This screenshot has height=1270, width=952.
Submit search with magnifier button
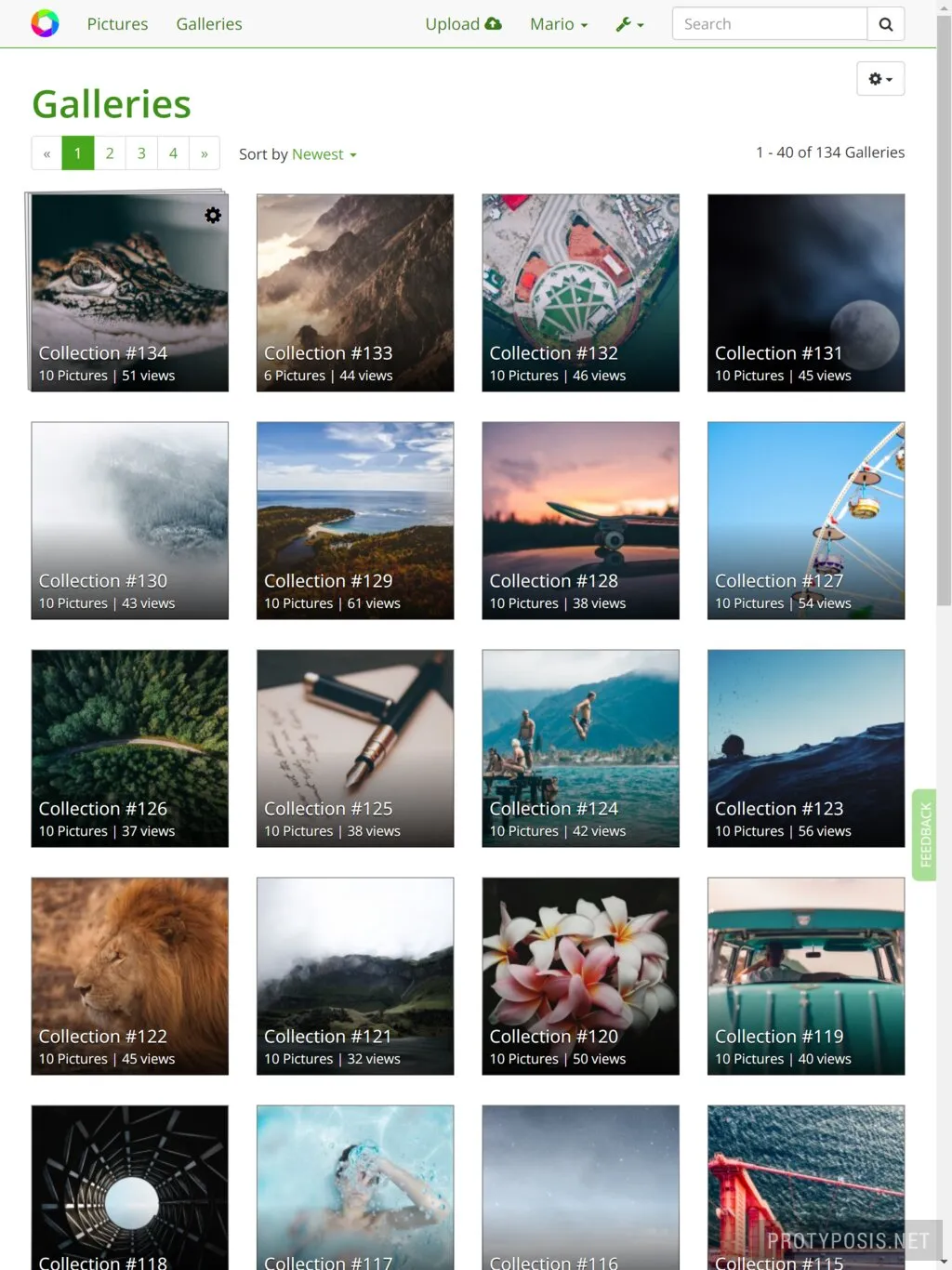tap(885, 24)
